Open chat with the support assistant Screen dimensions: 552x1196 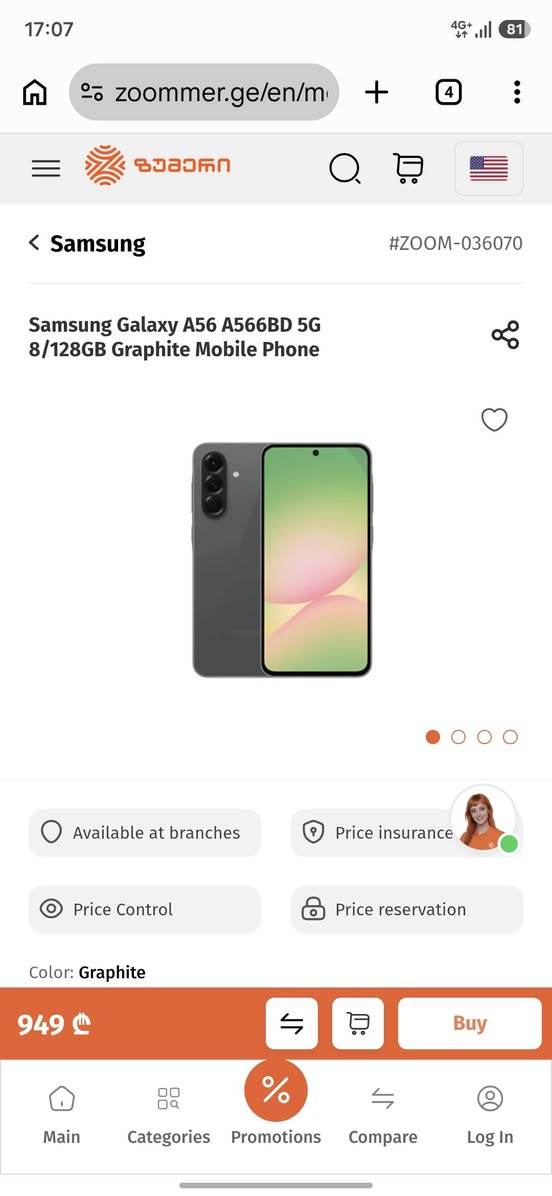(485, 820)
